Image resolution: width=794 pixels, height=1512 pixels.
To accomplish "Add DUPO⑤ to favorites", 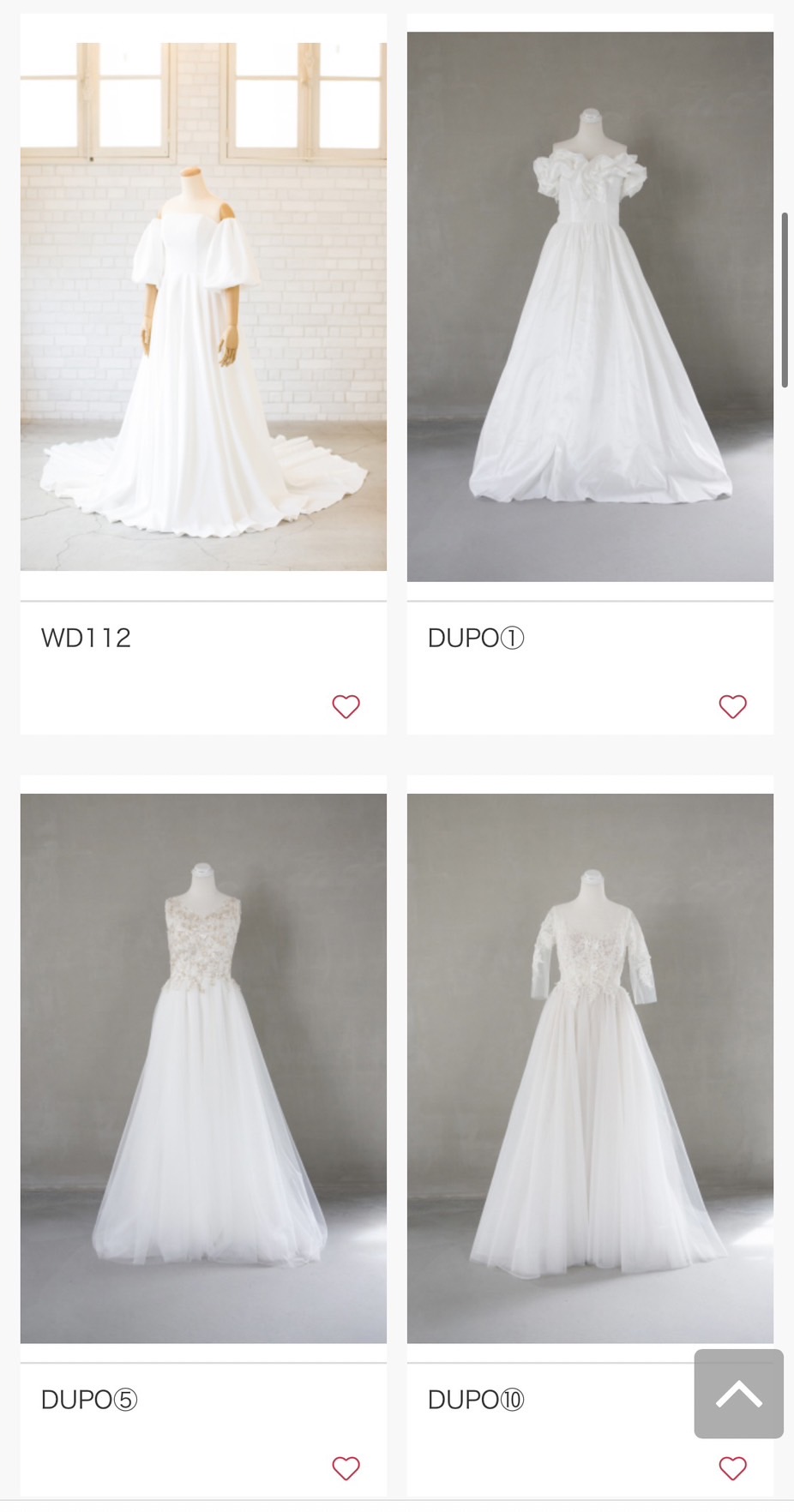I will 346,1468.
